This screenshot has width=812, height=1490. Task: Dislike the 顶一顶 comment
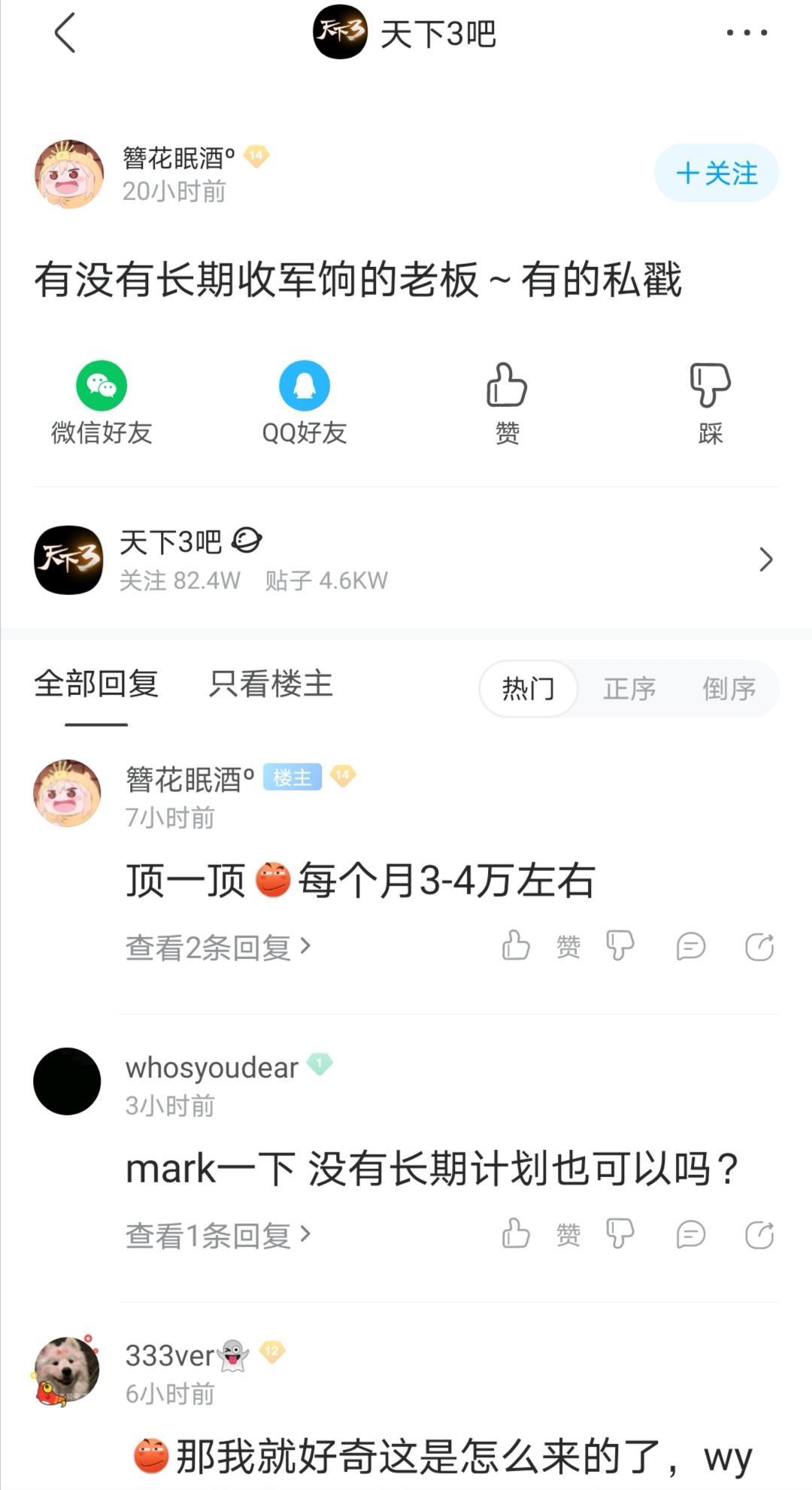[620, 946]
